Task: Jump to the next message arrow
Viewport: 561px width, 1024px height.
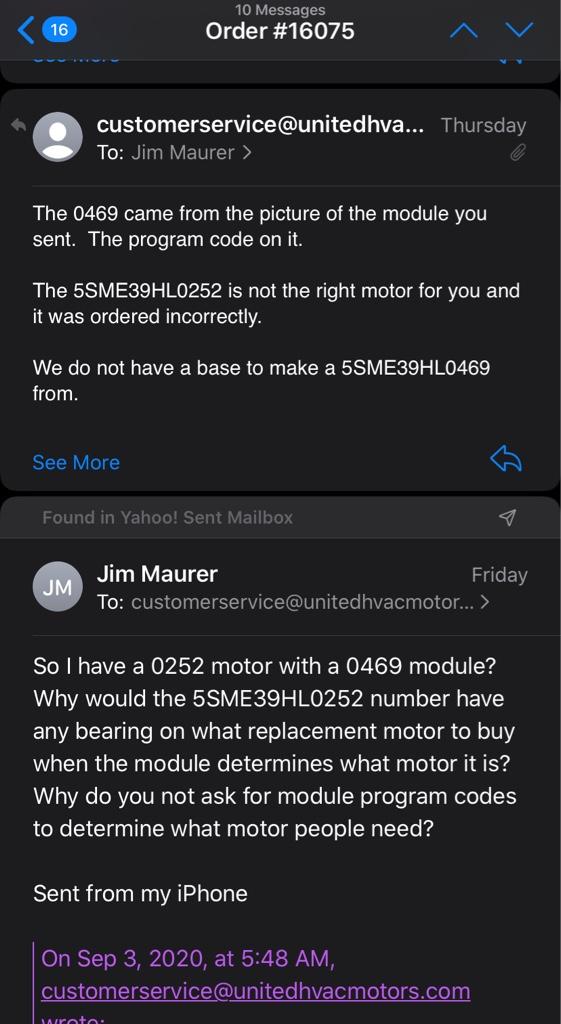Action: 520,30
